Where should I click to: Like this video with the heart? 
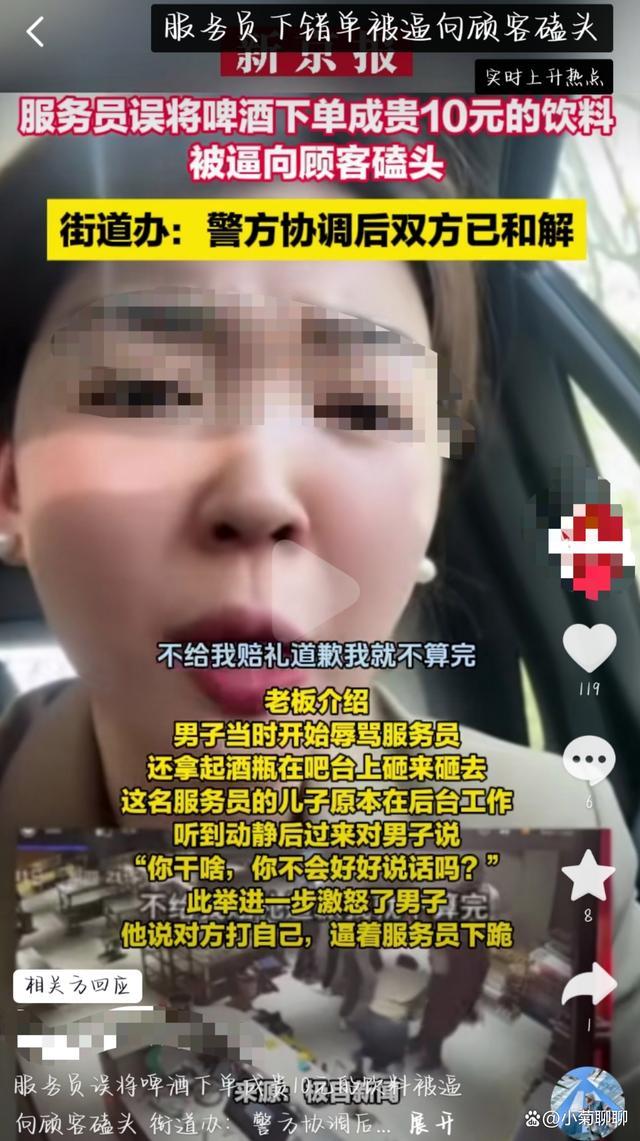coord(589,648)
